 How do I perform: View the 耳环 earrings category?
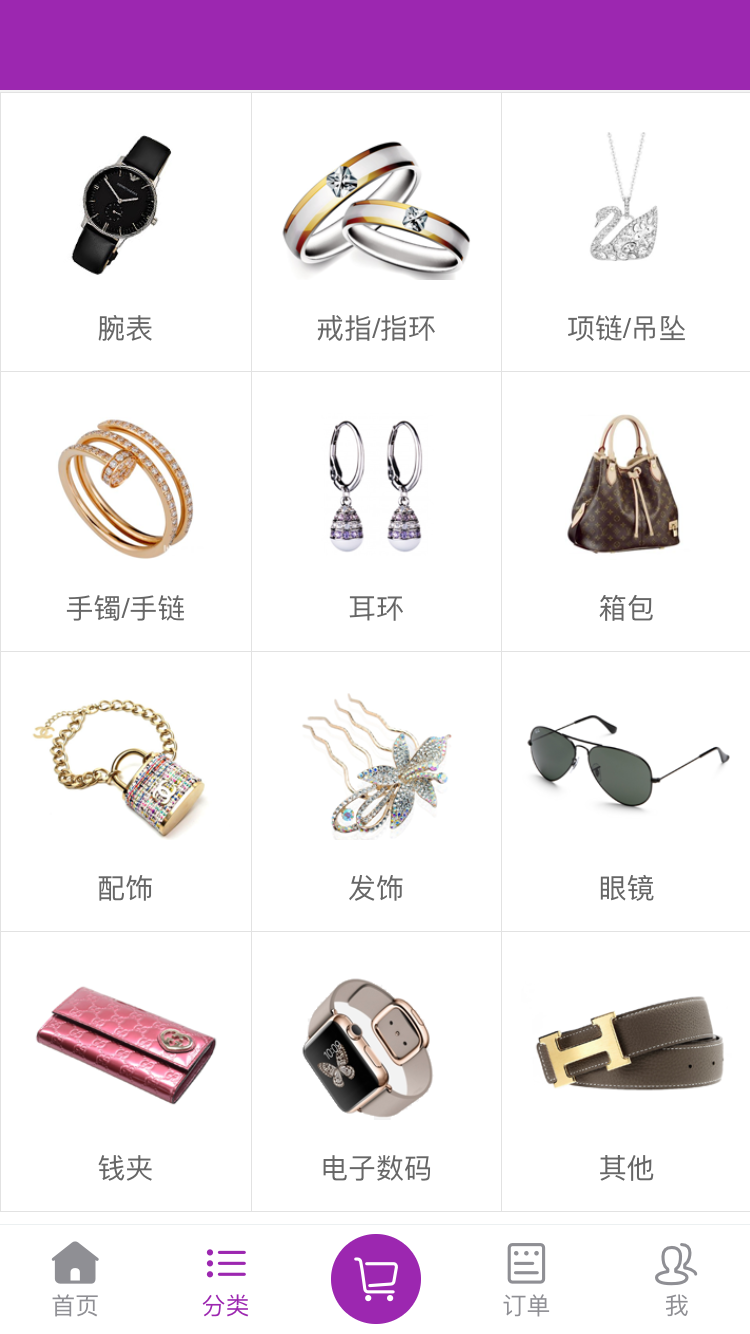(x=376, y=512)
